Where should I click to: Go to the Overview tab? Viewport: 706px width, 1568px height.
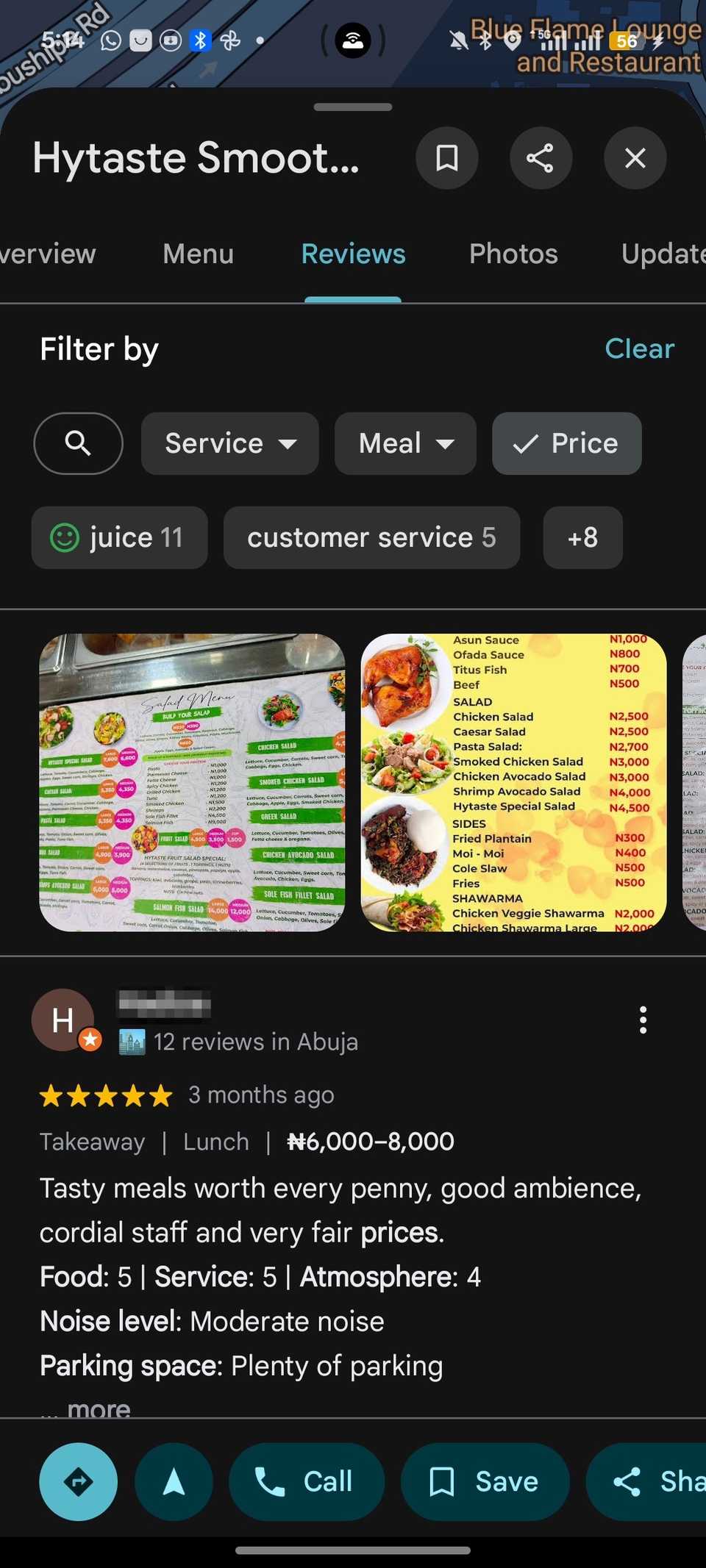48,254
